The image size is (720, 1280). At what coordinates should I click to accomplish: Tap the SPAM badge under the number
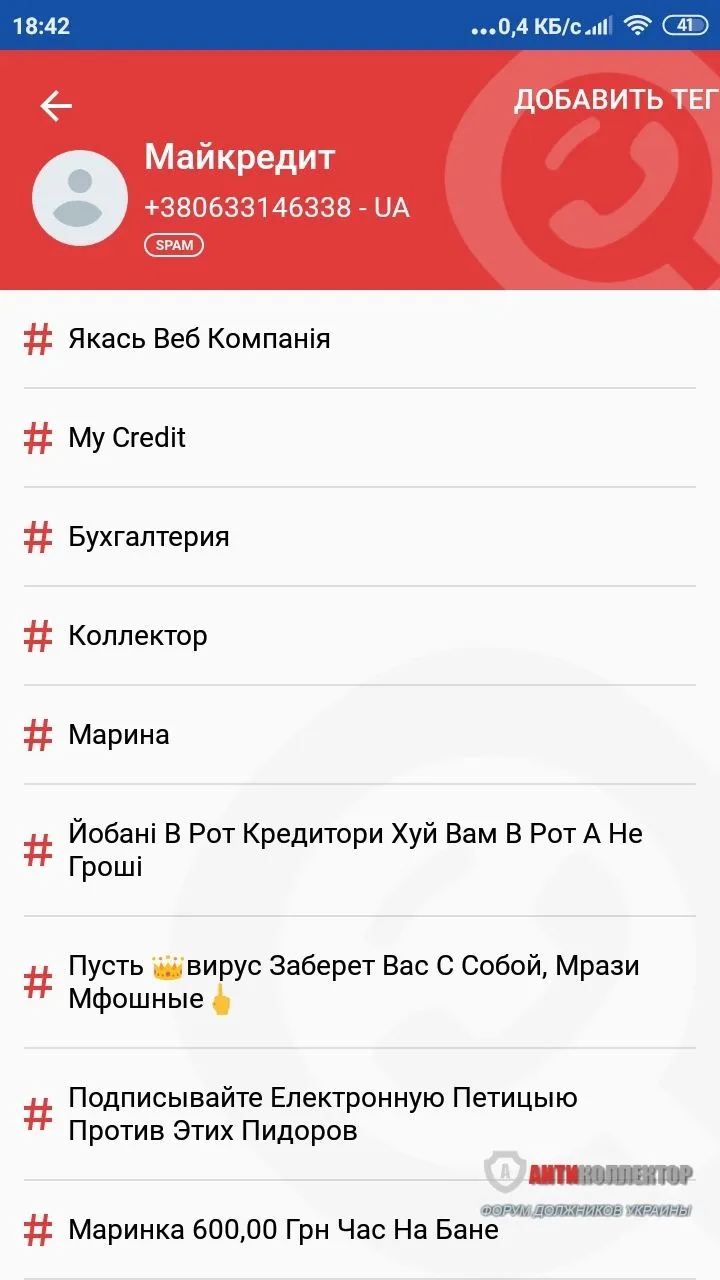coord(174,244)
